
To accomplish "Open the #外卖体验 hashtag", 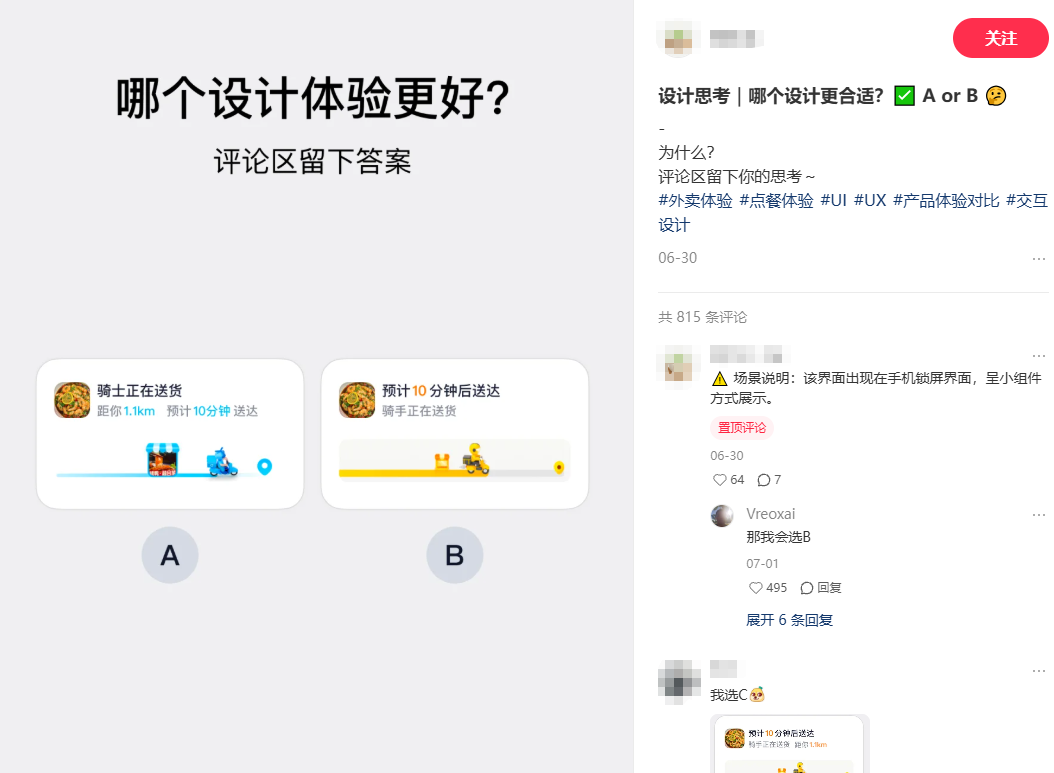I will (695, 201).
